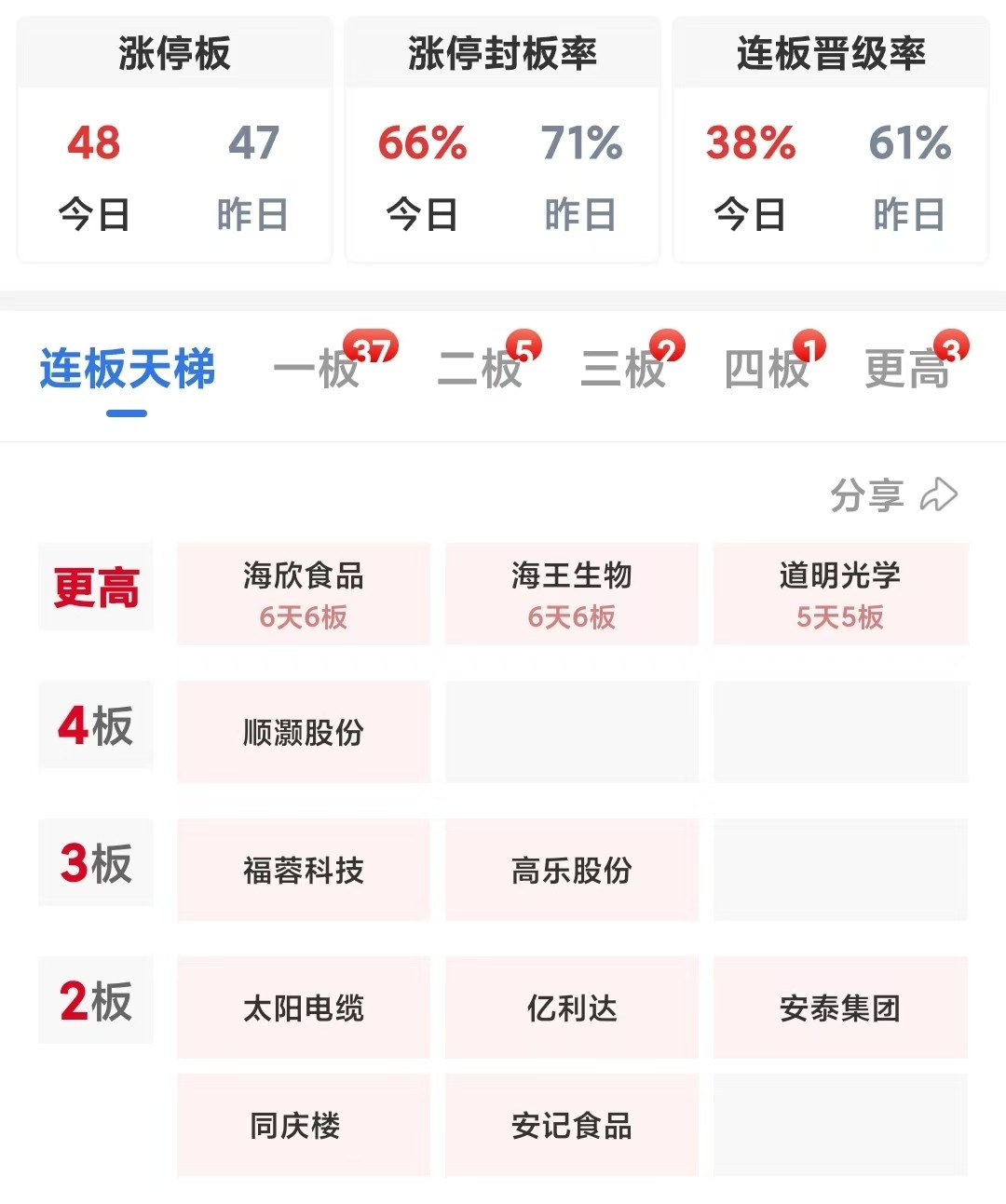Open the 安泰集团 stock card
1006x1204 pixels.
coord(840,1008)
